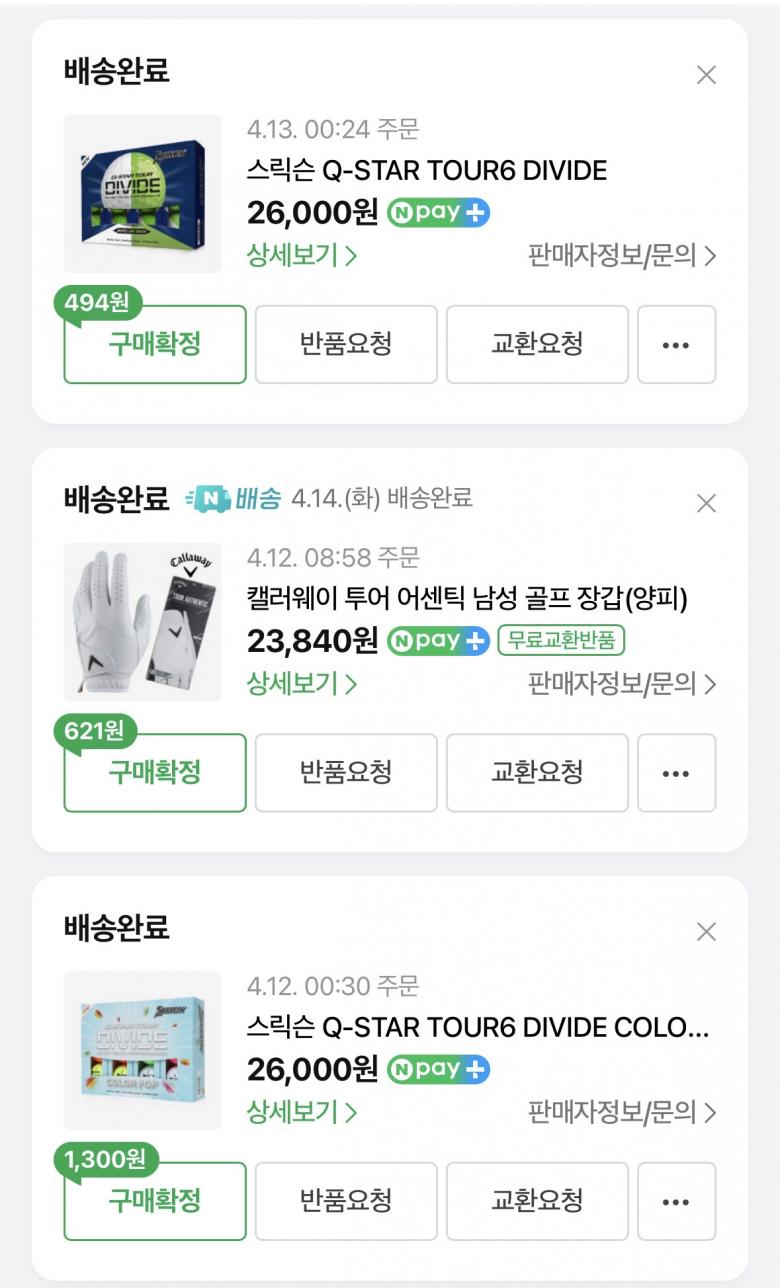Open more options for the 4.13 DIVIDE order

[676, 344]
